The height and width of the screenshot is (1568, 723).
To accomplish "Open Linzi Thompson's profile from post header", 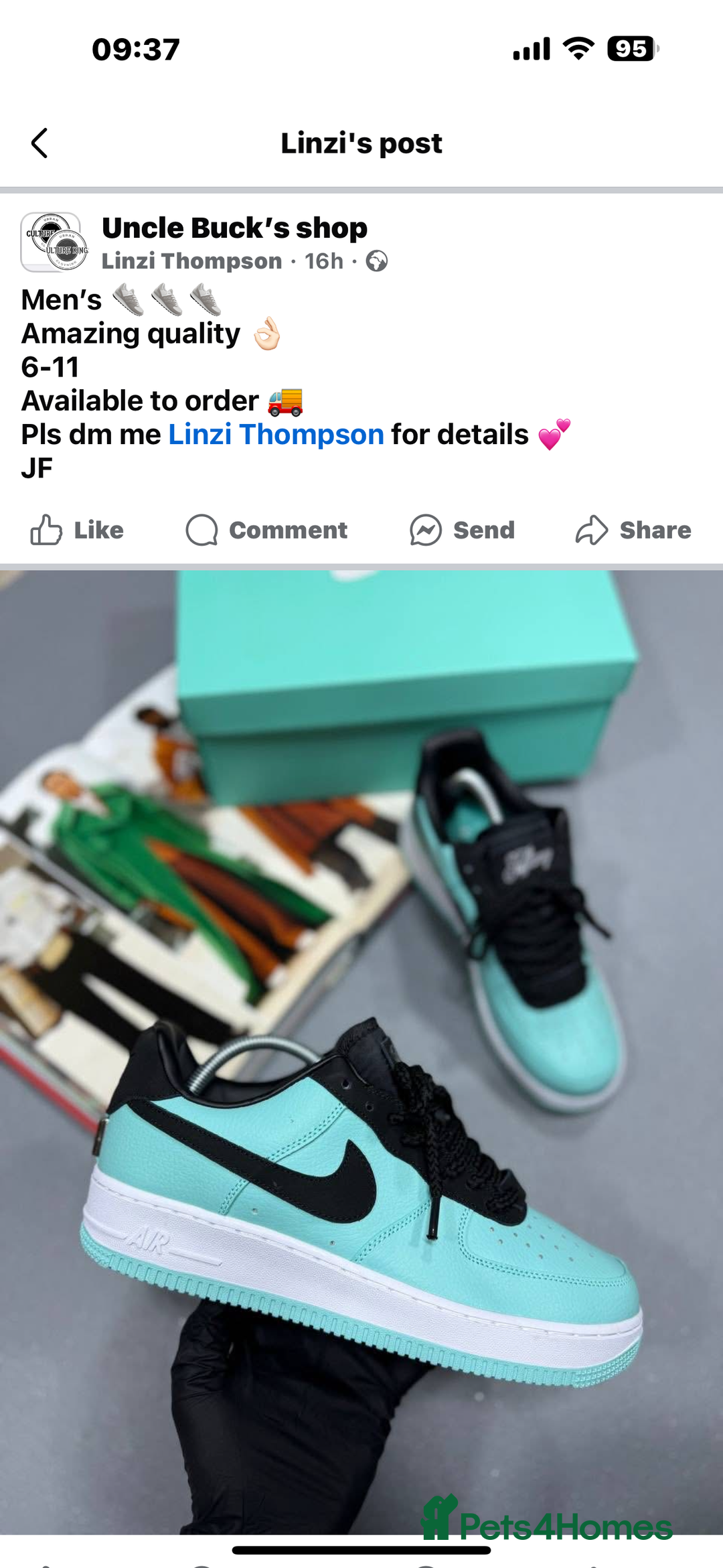I will pos(191,261).
